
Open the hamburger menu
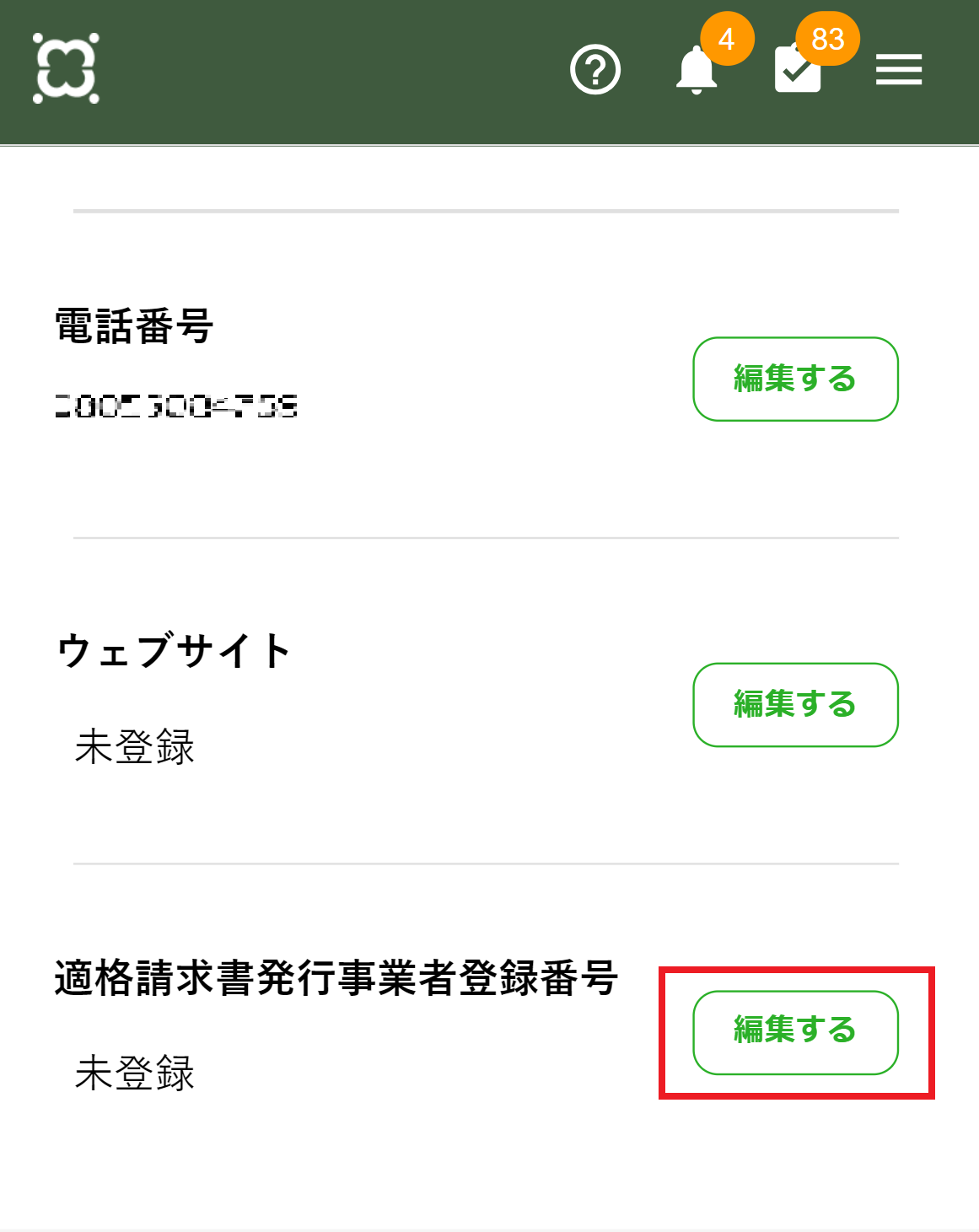pos(898,70)
